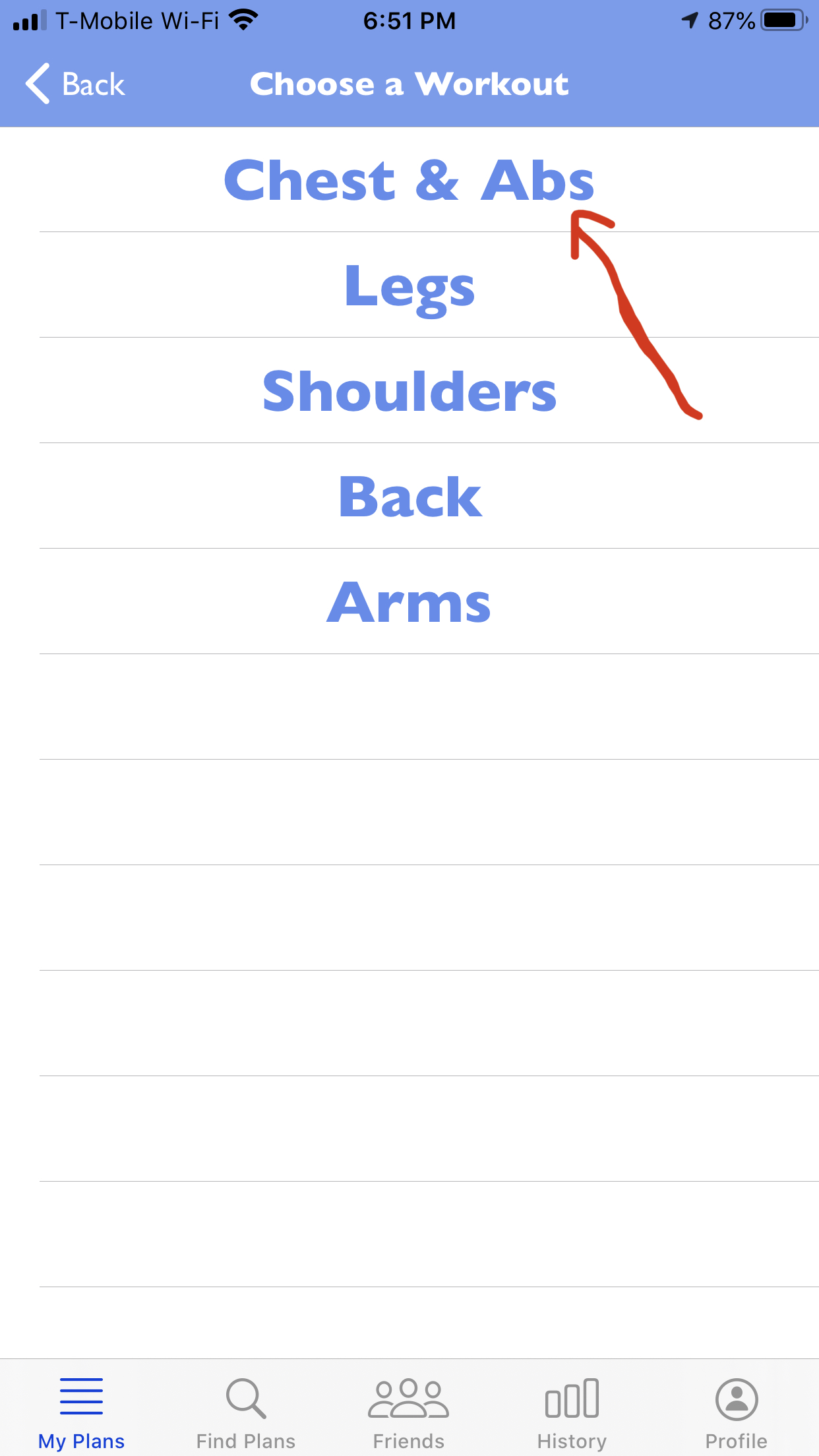Pick the Back workout from the list
819x1456 pixels.
(x=409, y=497)
